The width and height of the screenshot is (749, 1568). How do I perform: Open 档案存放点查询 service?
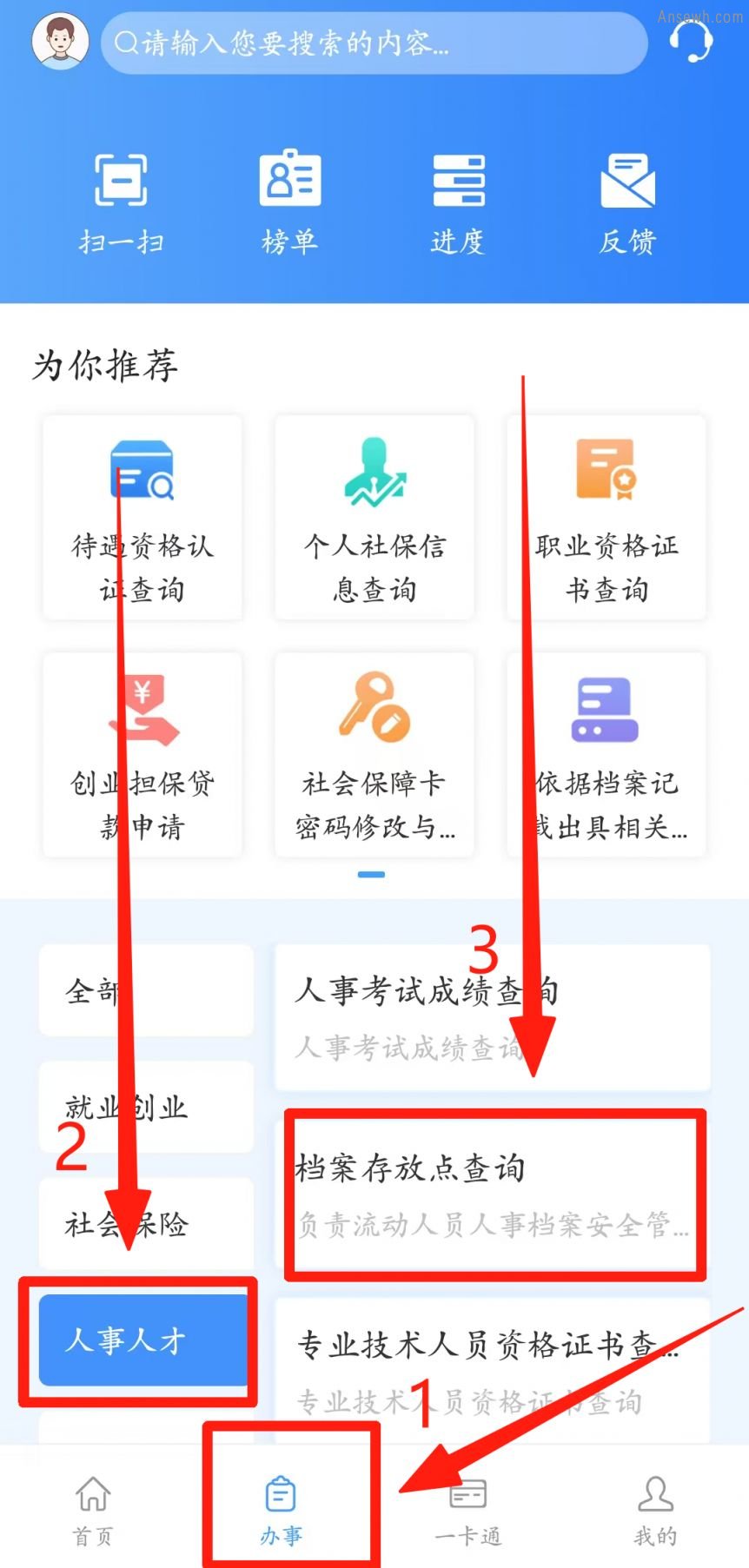494,1194
